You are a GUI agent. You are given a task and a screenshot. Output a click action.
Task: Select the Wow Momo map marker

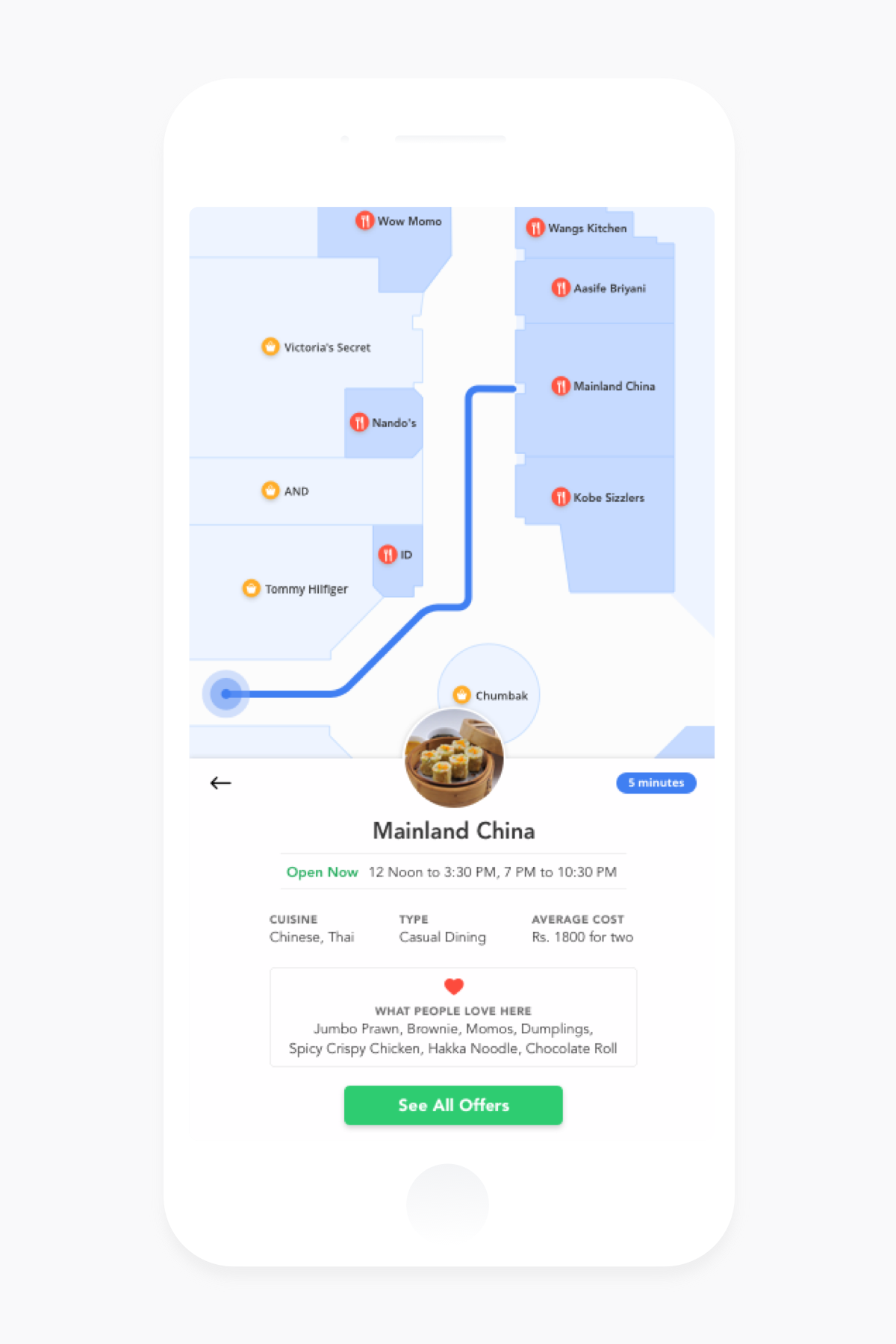(364, 221)
